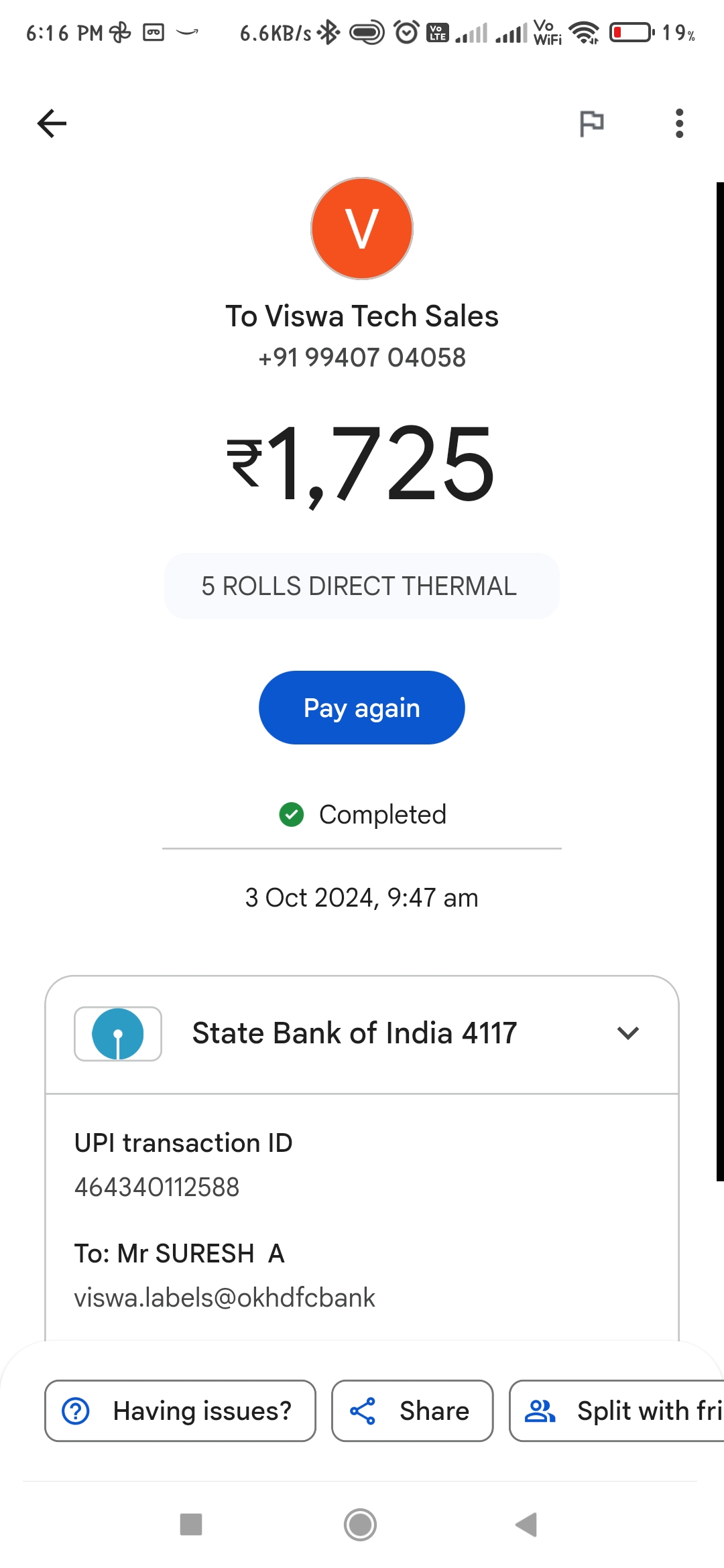Screen dimensions: 724x1568
Task: Go back using the top-left arrow
Action: (52, 123)
